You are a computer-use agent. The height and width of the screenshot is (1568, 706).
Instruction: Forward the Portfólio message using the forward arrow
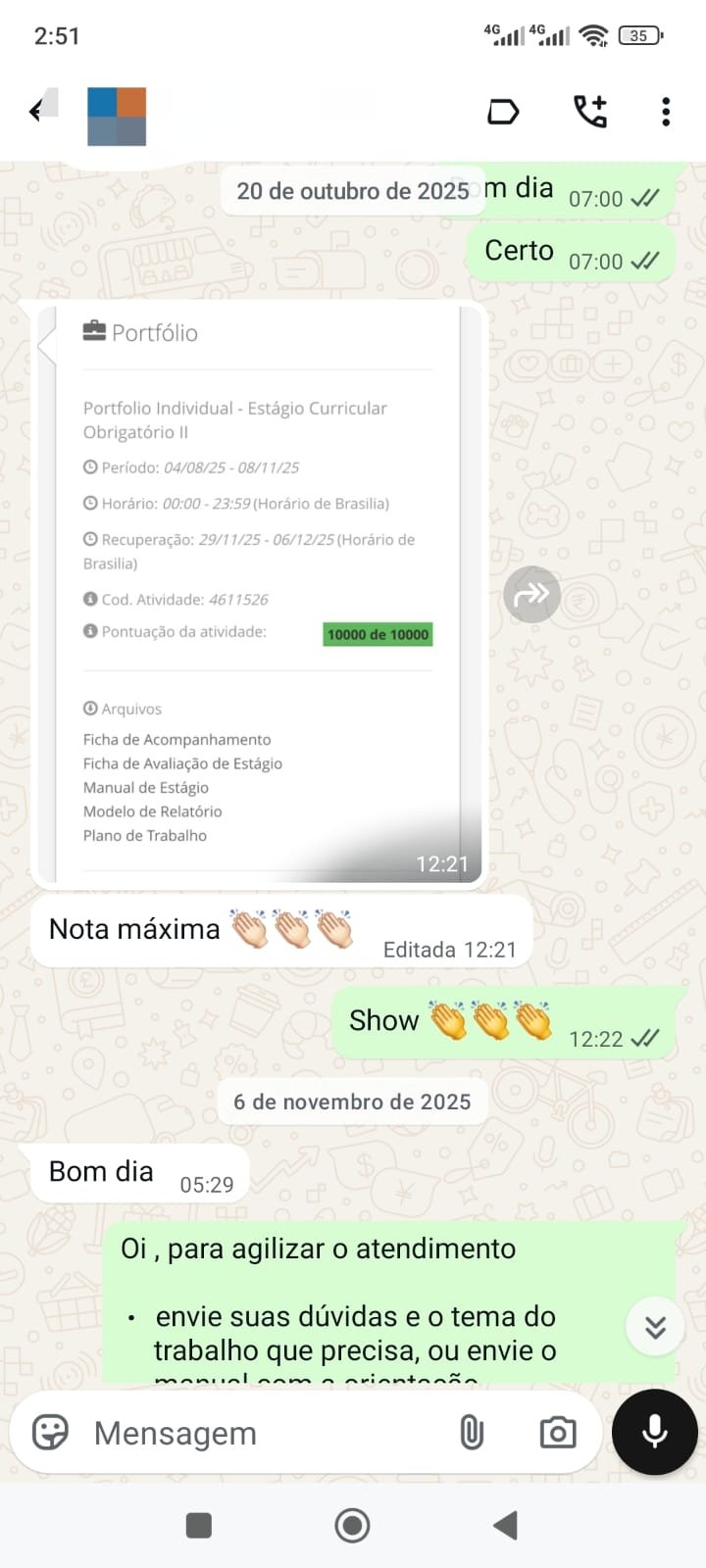531,595
